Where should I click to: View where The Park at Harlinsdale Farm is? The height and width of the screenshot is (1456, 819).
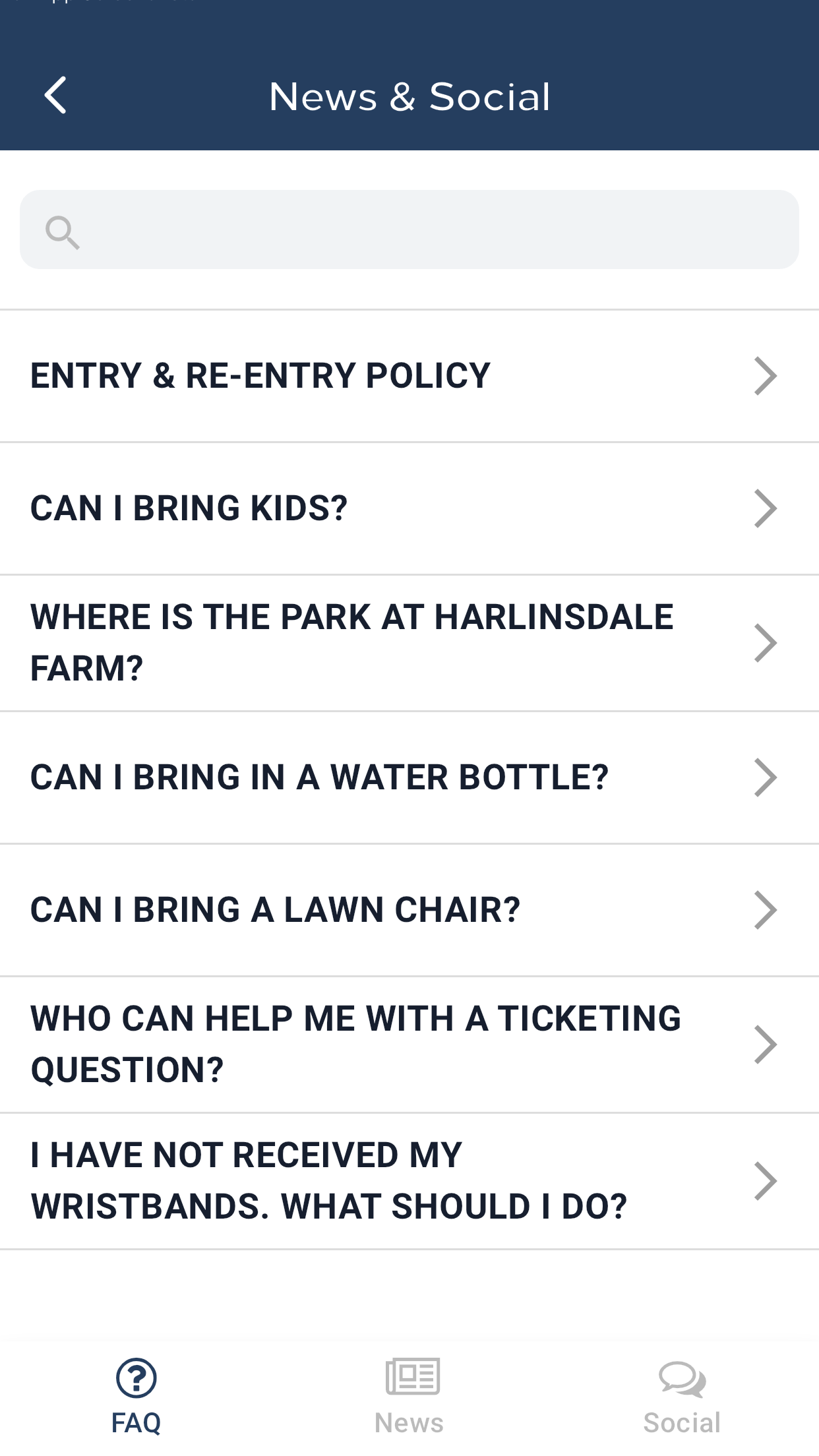409,643
